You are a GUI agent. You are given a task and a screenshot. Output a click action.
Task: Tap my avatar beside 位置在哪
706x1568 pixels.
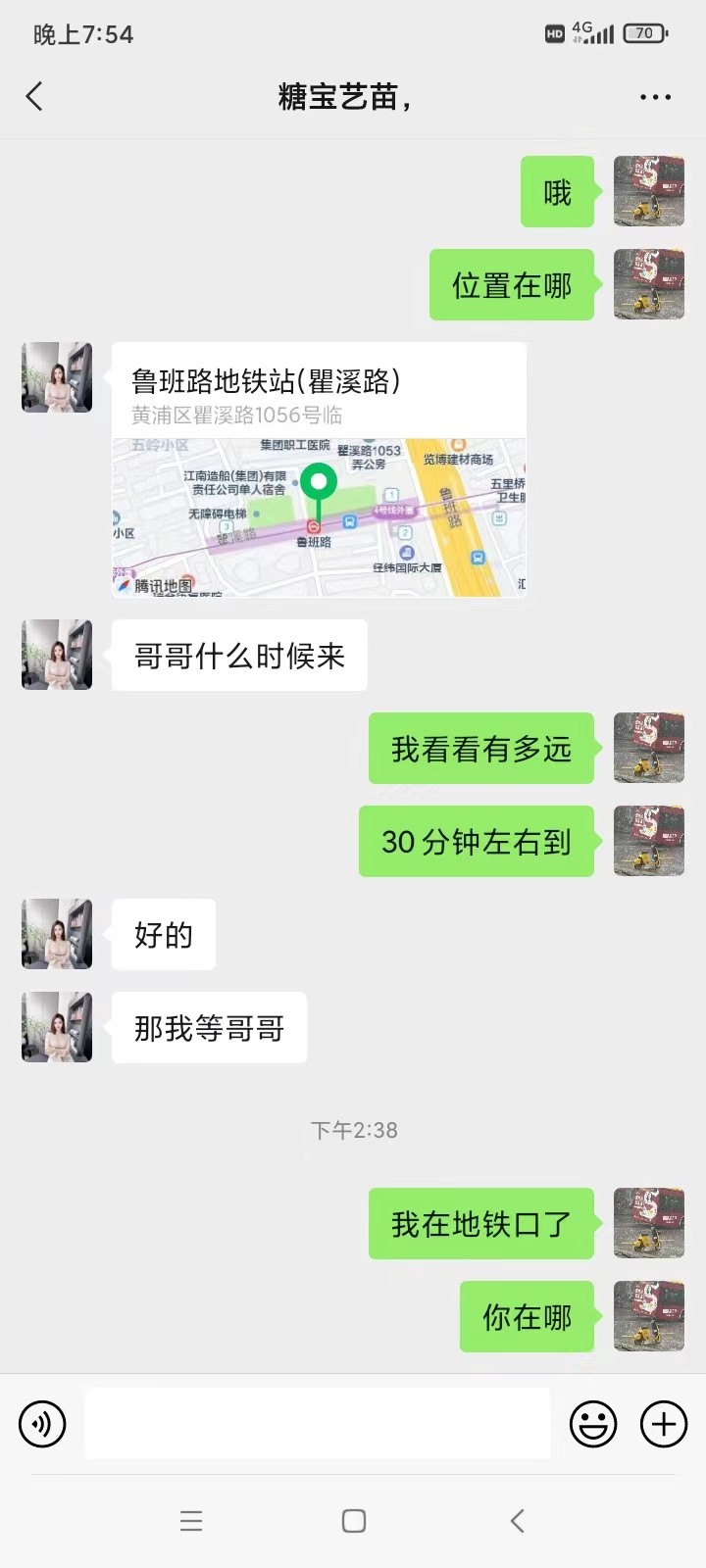coord(649,284)
